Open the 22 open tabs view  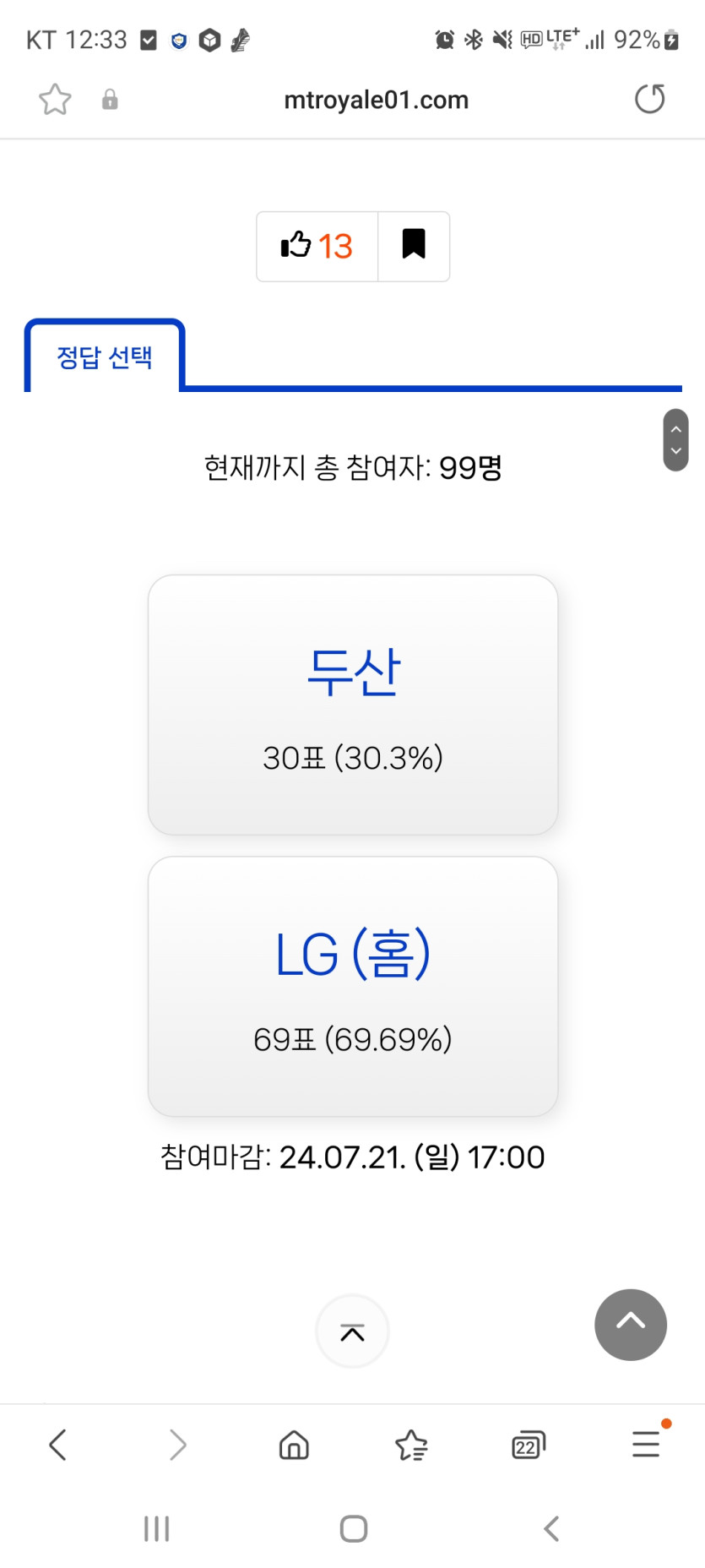529,1445
